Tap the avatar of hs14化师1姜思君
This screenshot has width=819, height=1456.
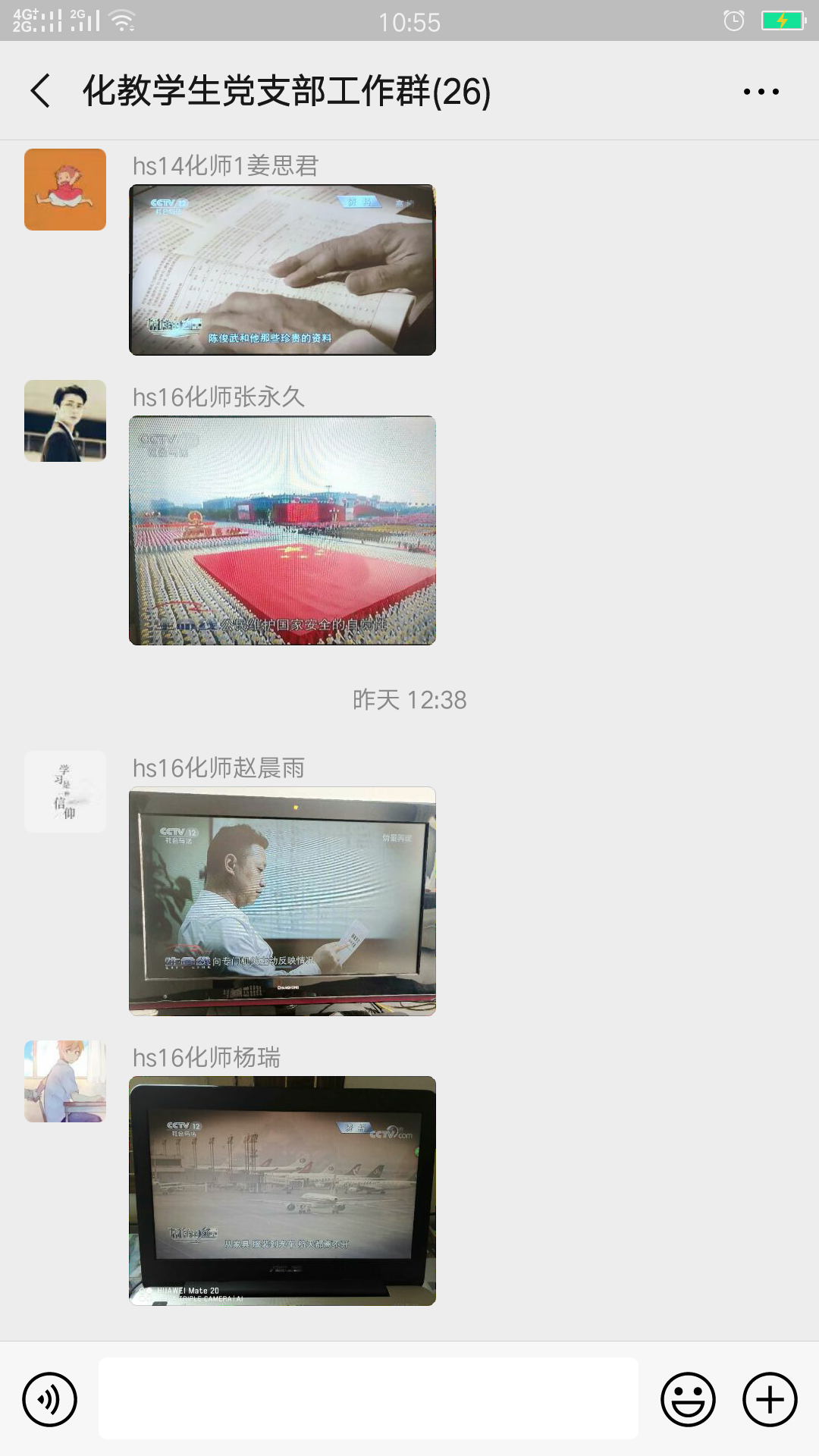pyautogui.click(x=65, y=190)
